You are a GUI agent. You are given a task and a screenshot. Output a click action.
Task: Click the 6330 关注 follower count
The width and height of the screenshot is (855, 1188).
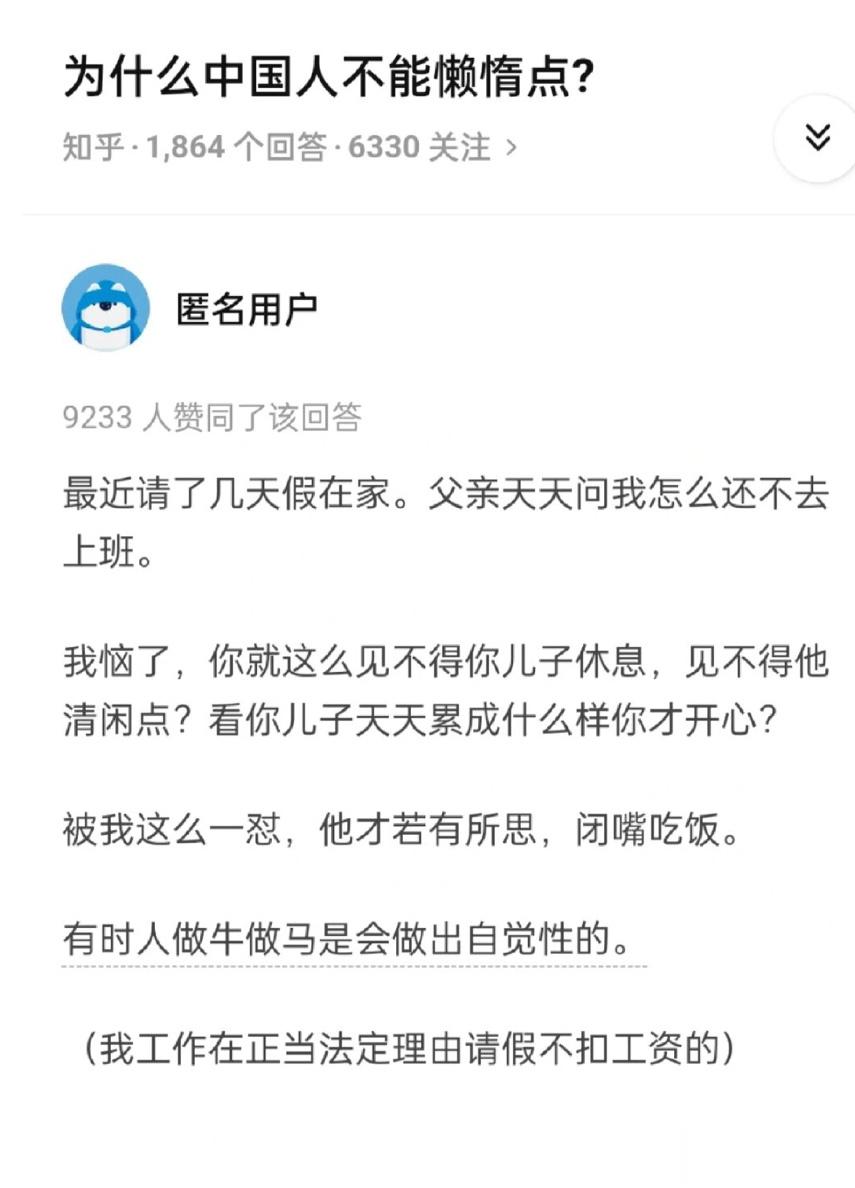click(x=420, y=146)
